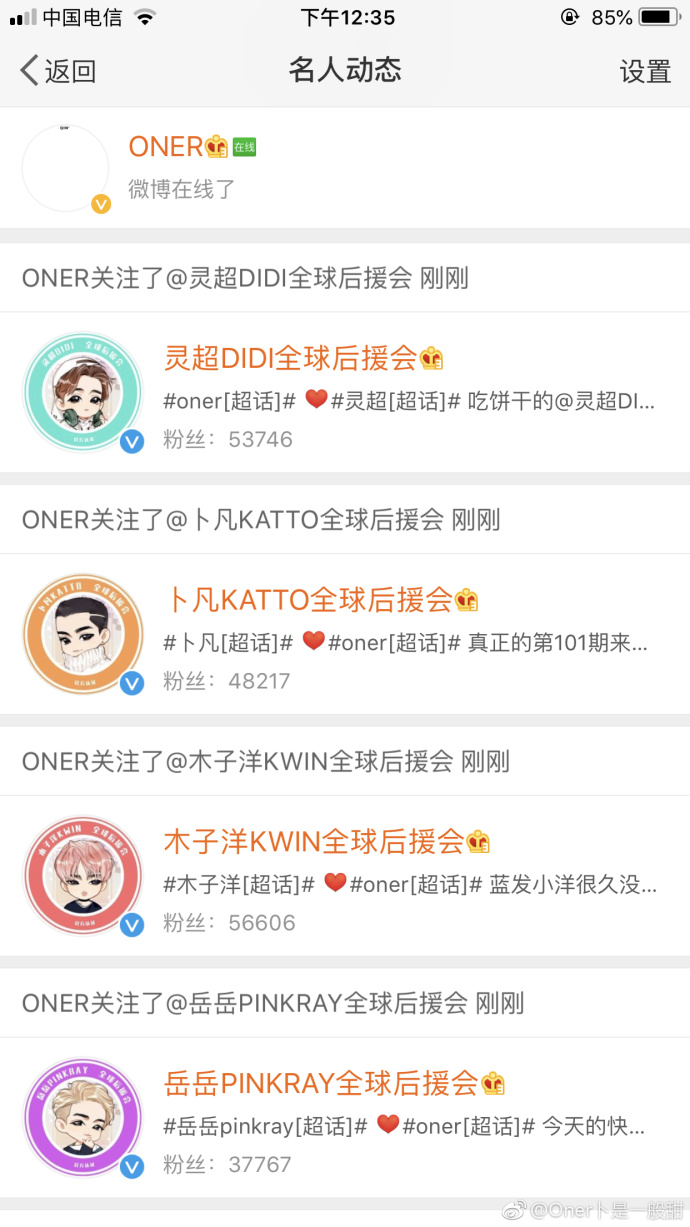The image size is (690, 1227).
Task: Open 灵超DIDI全球后援会 profile card
Action: click(345, 392)
